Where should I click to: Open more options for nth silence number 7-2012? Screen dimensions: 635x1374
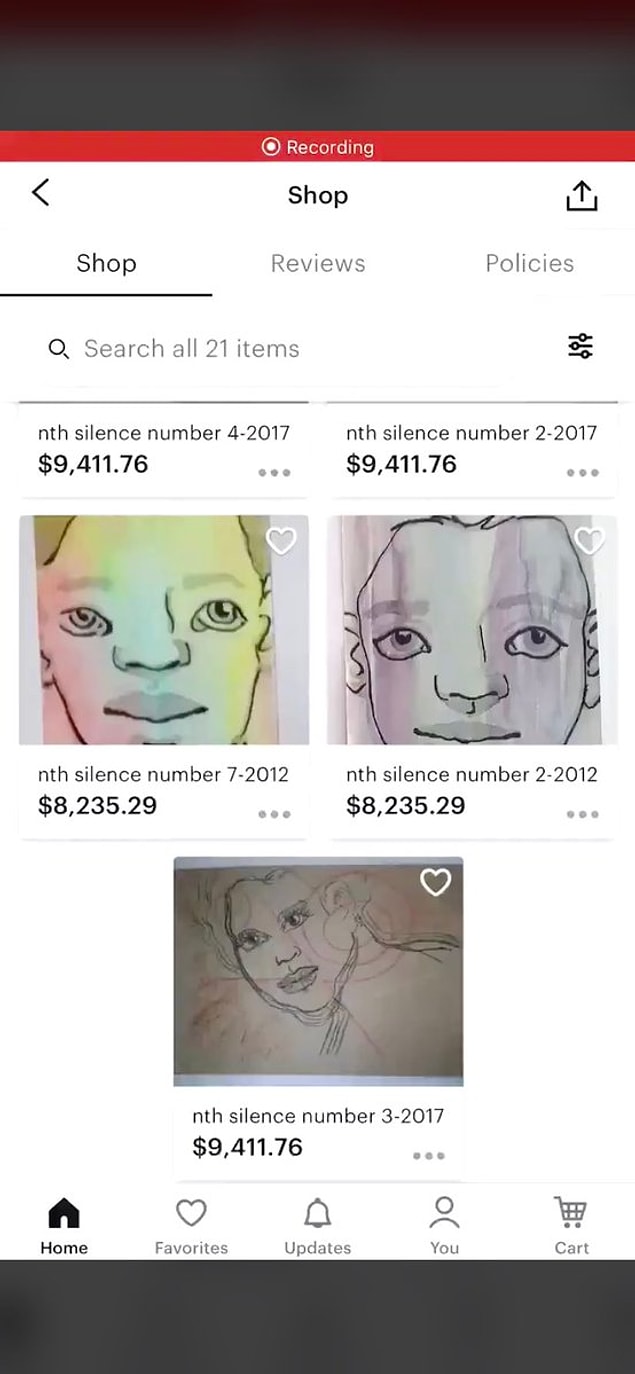[x=274, y=814]
